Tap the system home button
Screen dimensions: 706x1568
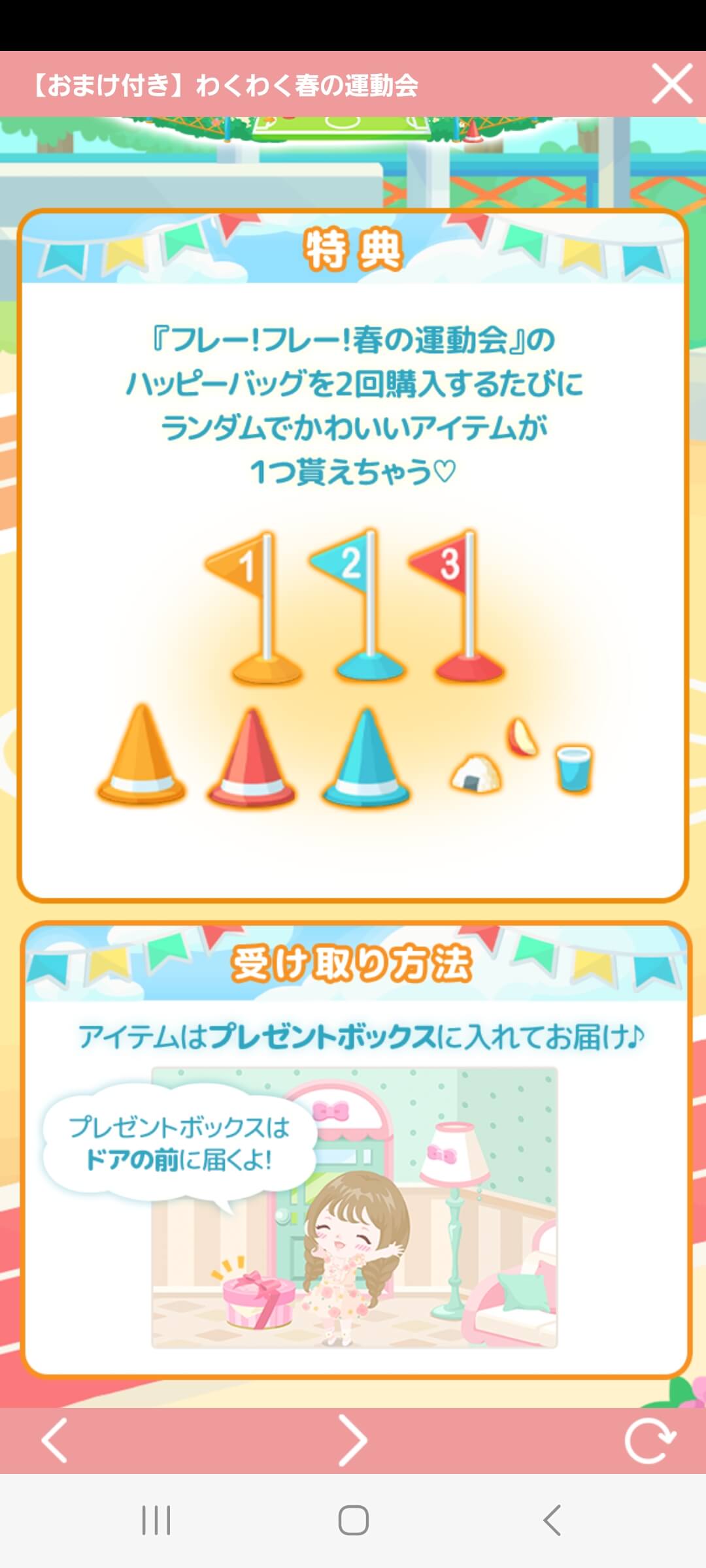(353, 1520)
